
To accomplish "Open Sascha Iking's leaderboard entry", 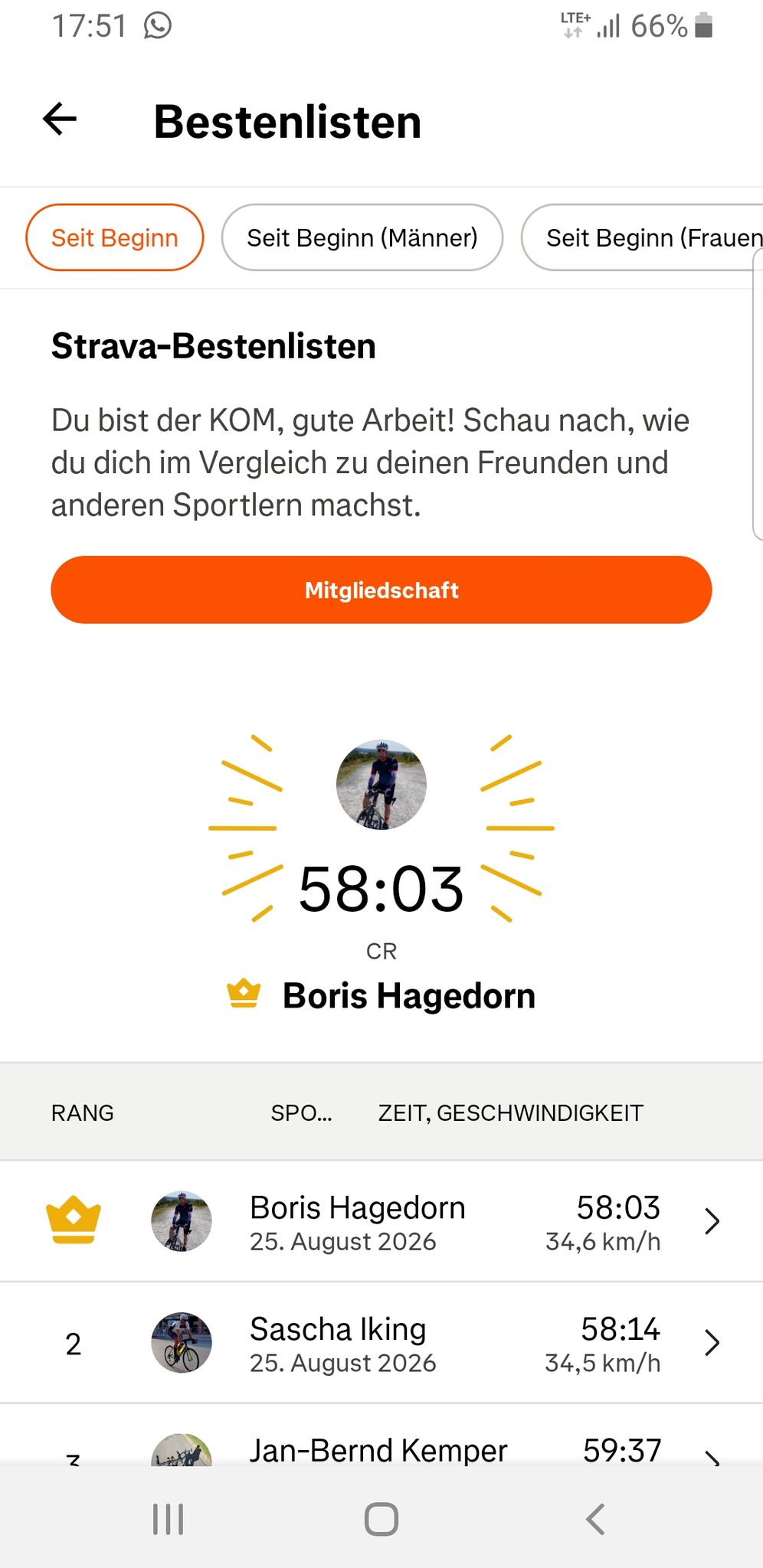I will (381, 1343).
